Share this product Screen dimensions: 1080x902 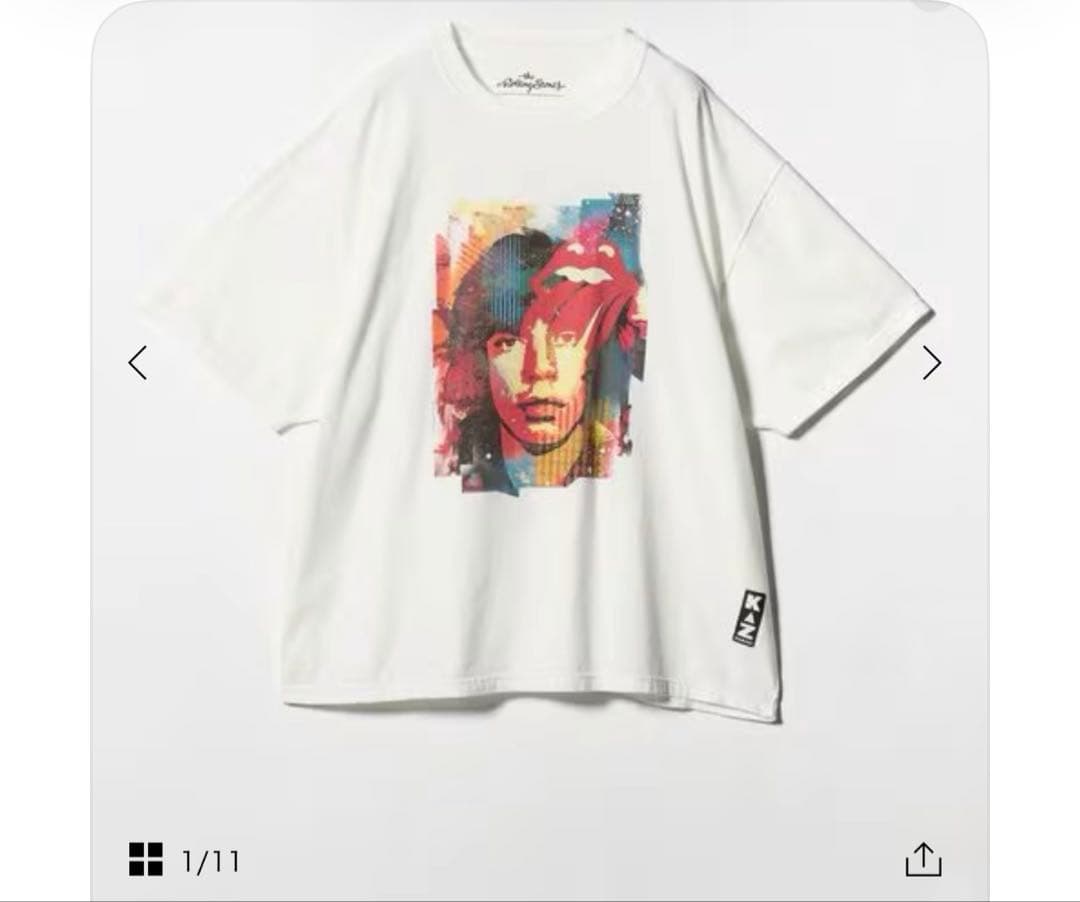923,859
